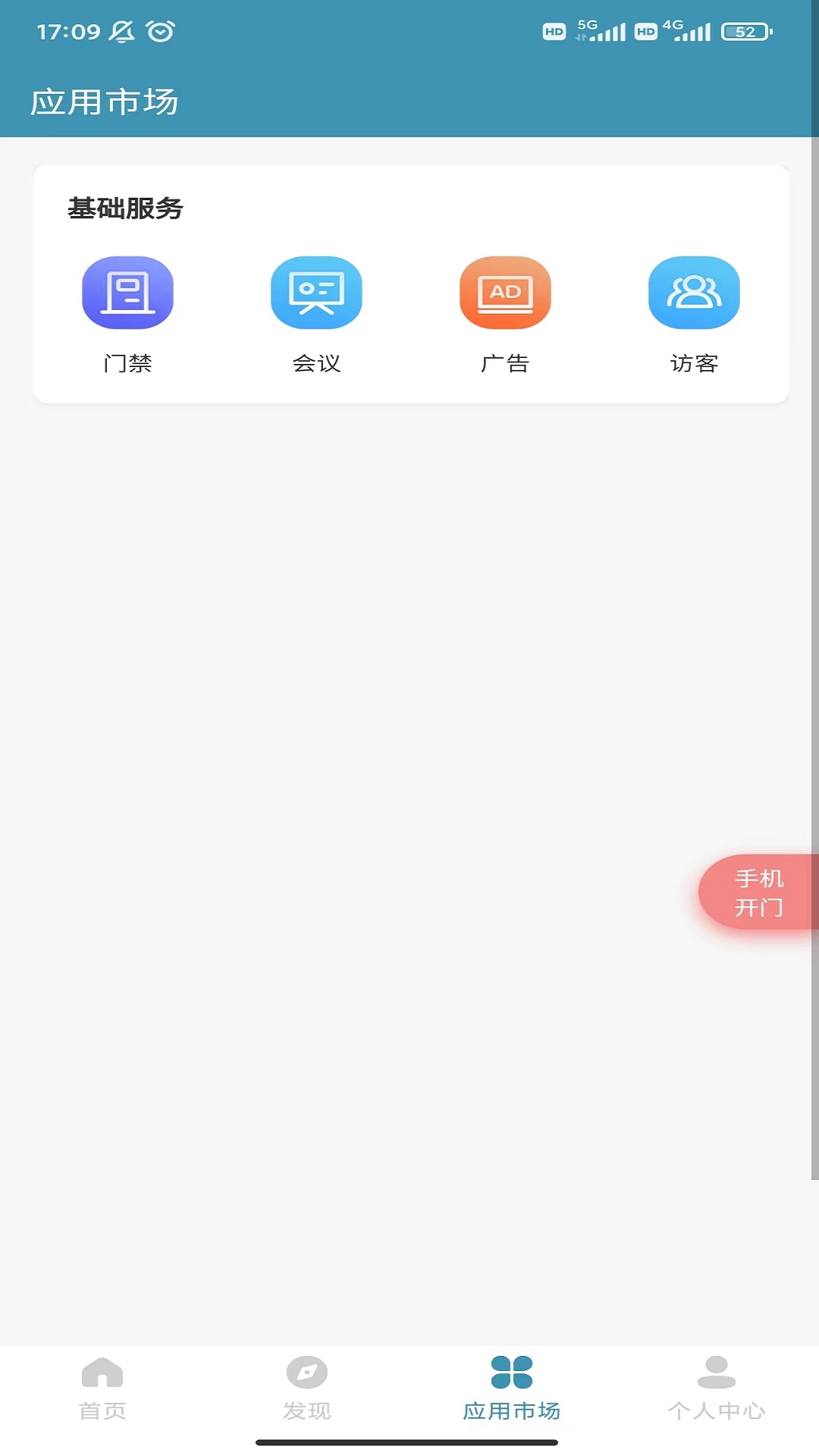Open the 个人中心 tab

tap(717, 1388)
